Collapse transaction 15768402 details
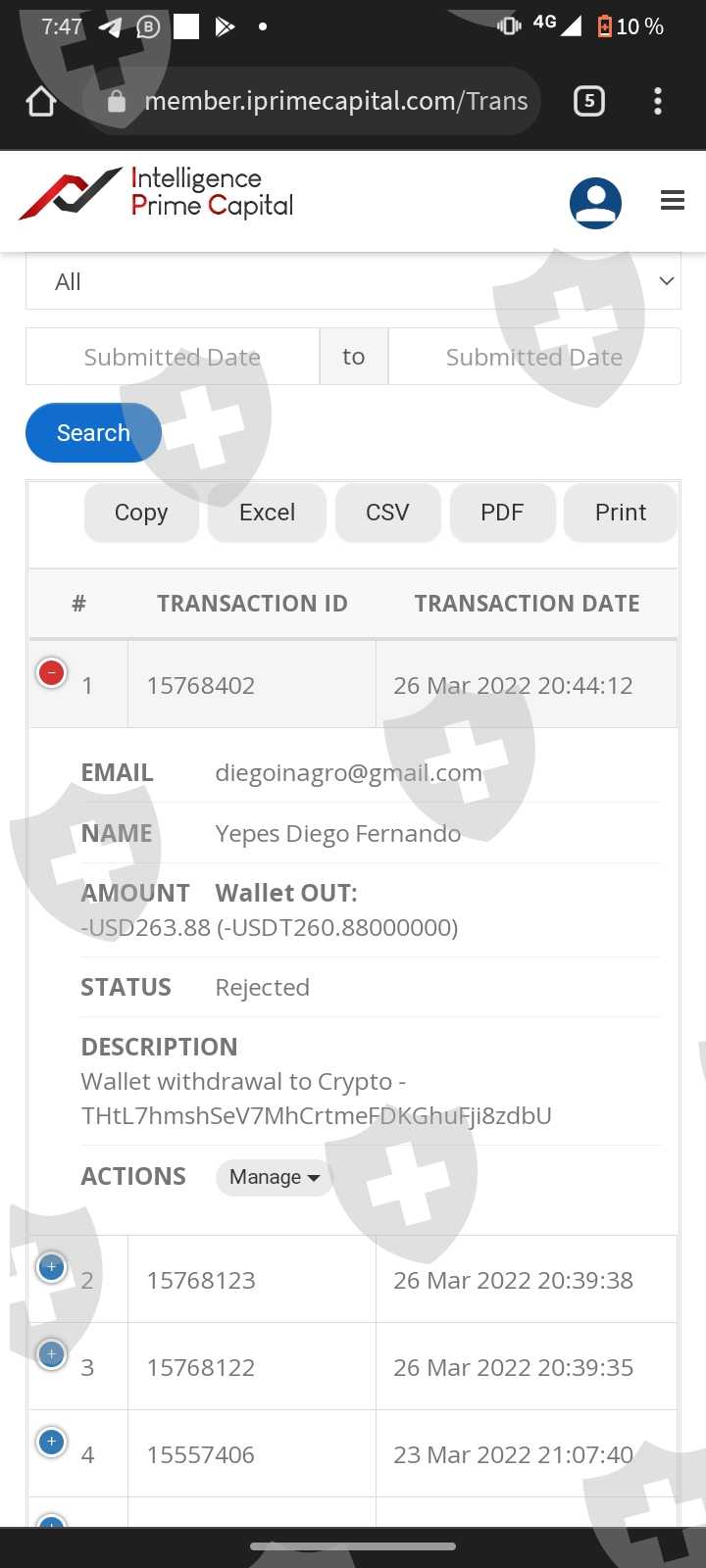This screenshot has height=1568, width=706. point(52,673)
